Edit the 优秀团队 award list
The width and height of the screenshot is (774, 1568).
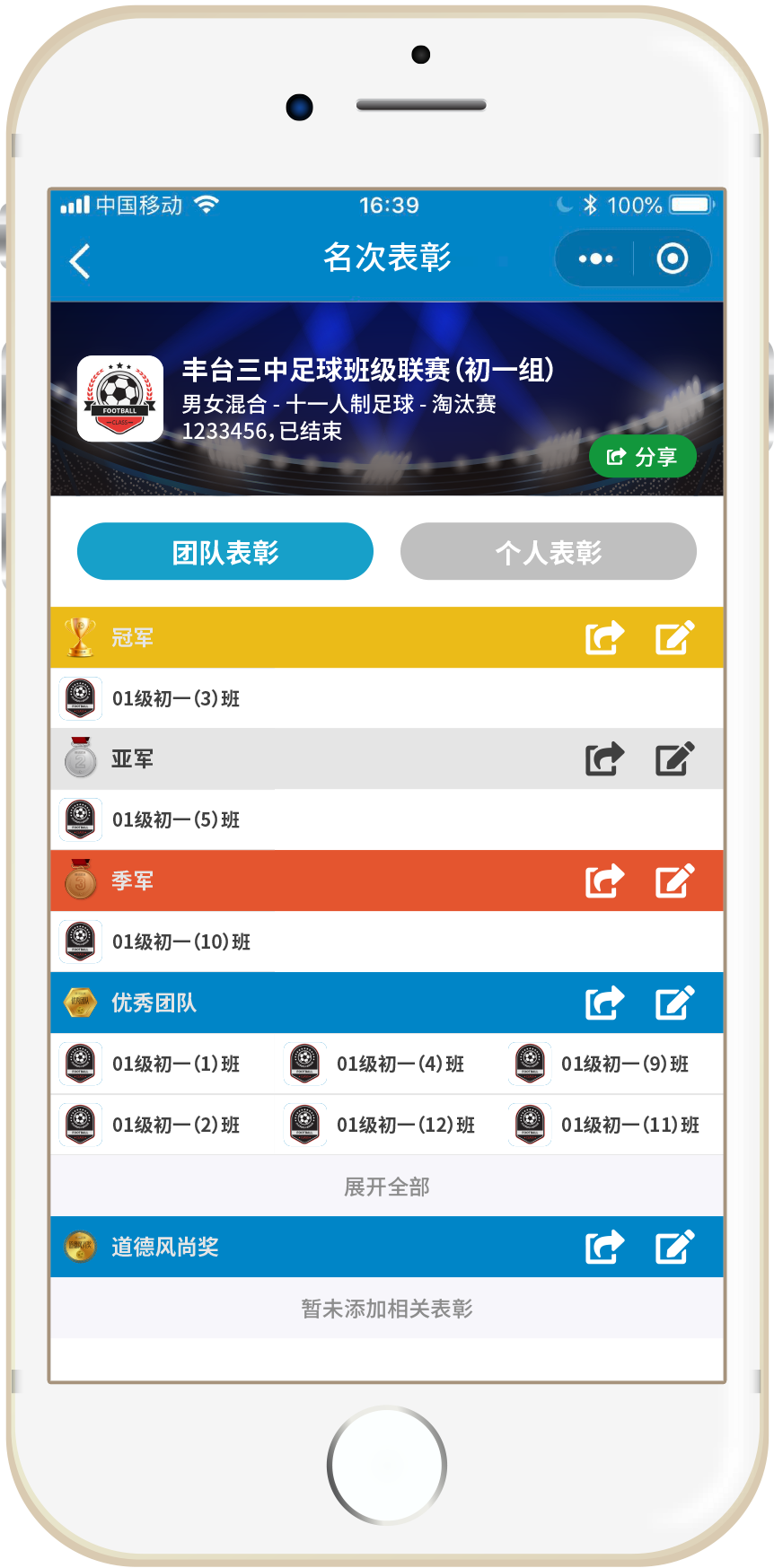pyautogui.click(x=674, y=1003)
